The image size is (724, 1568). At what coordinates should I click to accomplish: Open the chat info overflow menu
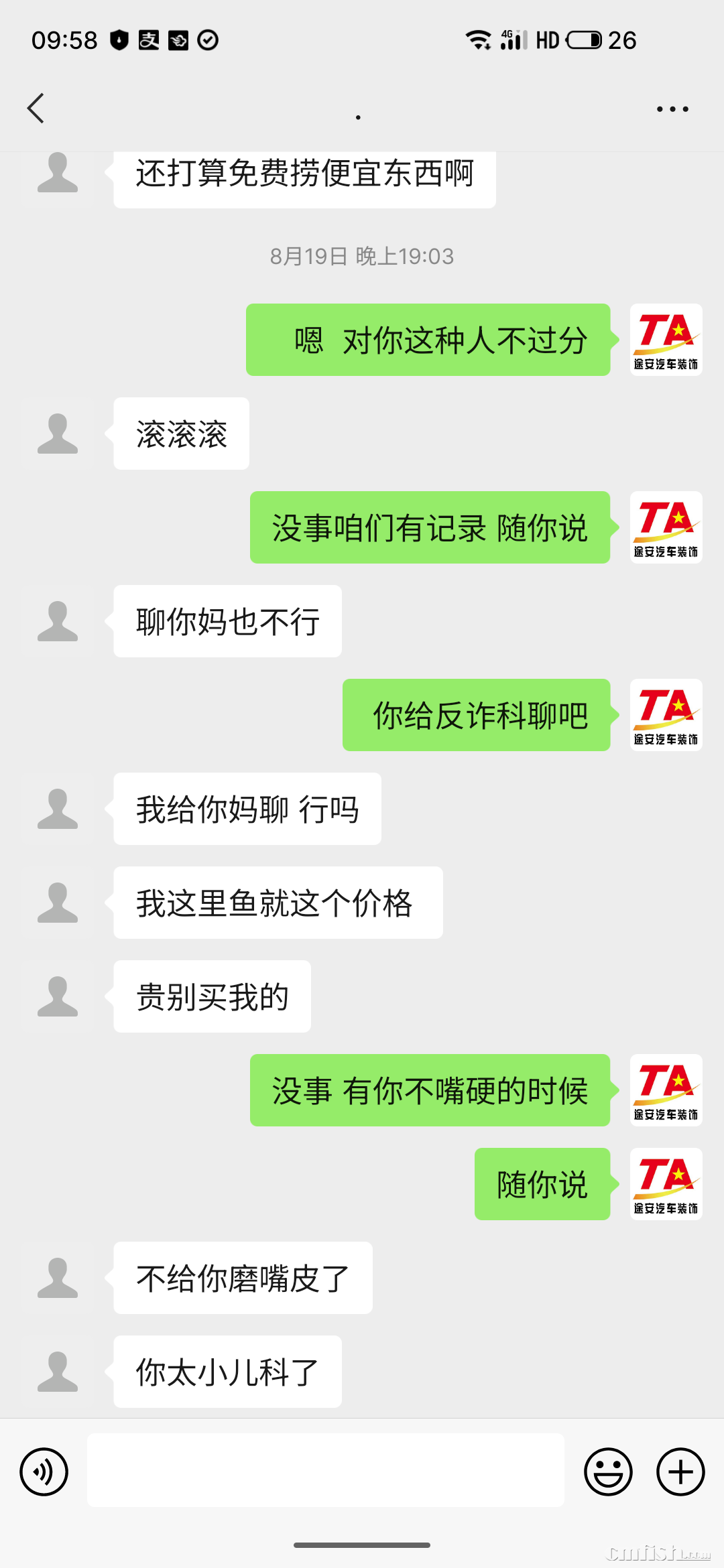coord(672,109)
